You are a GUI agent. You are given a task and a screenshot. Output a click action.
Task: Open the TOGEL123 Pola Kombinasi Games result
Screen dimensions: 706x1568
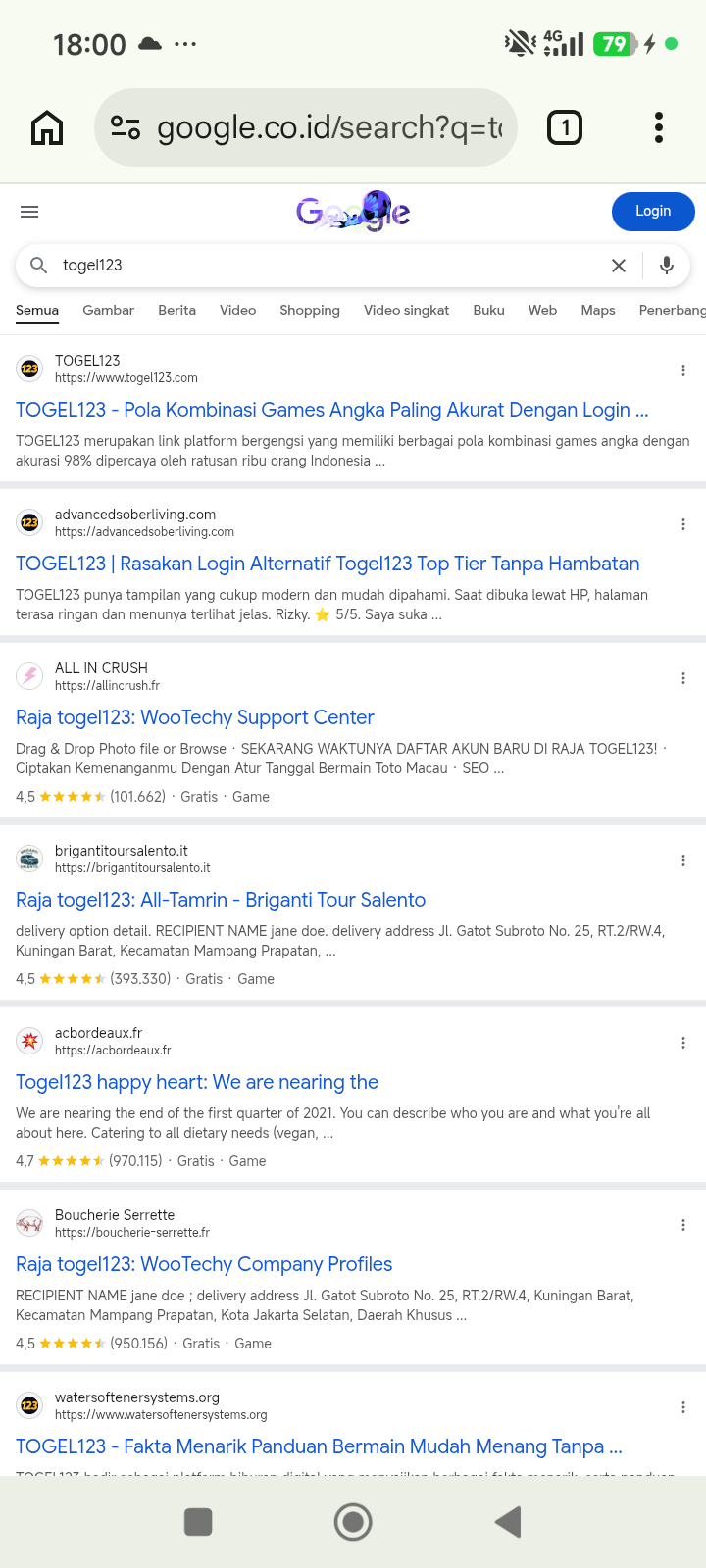[x=332, y=410]
